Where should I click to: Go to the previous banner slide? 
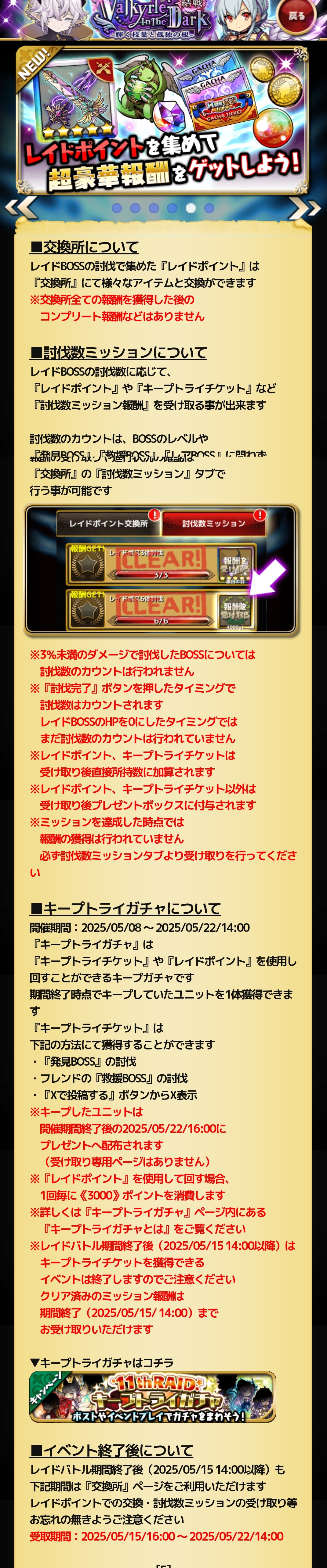click(21, 208)
